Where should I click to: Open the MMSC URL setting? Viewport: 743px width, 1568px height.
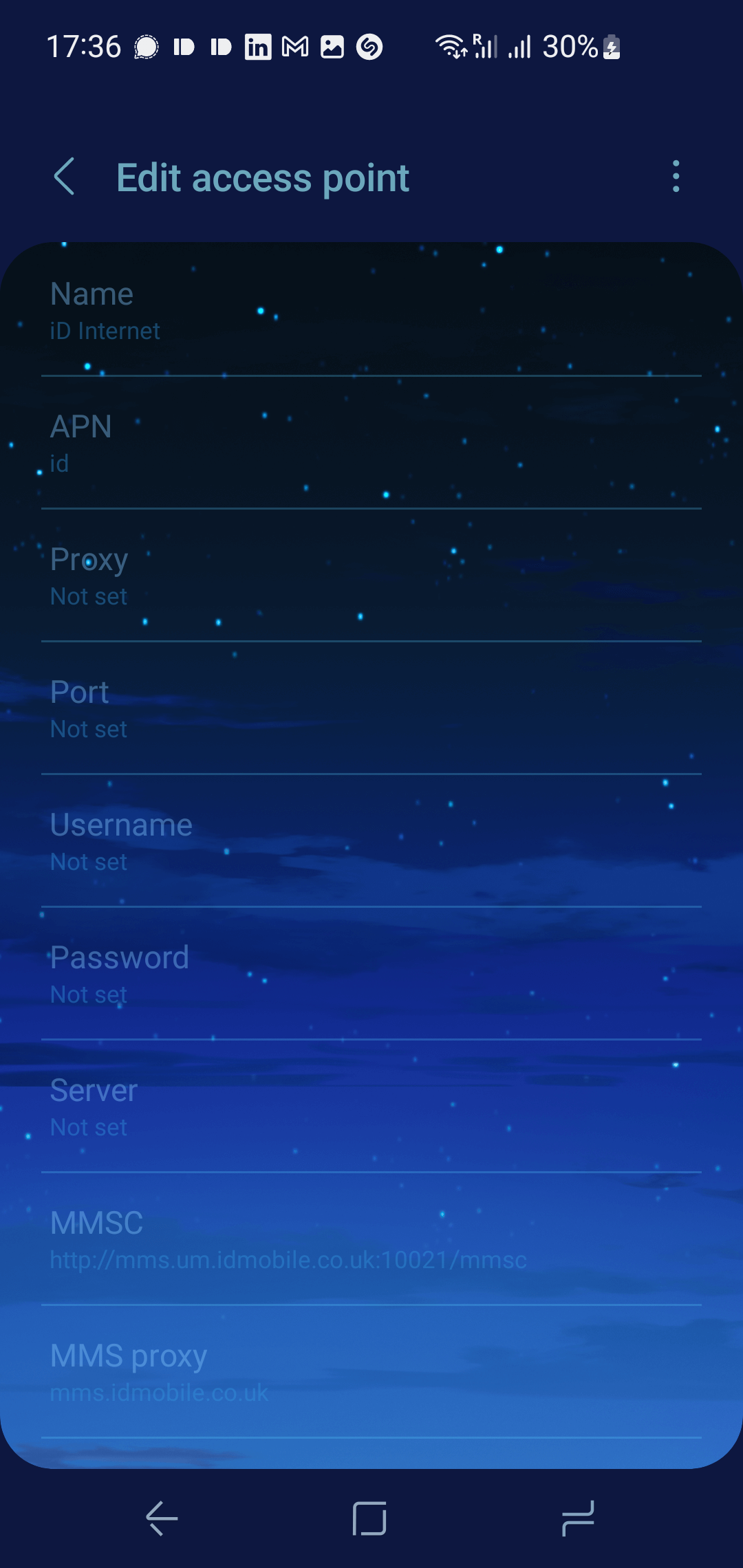371,1240
